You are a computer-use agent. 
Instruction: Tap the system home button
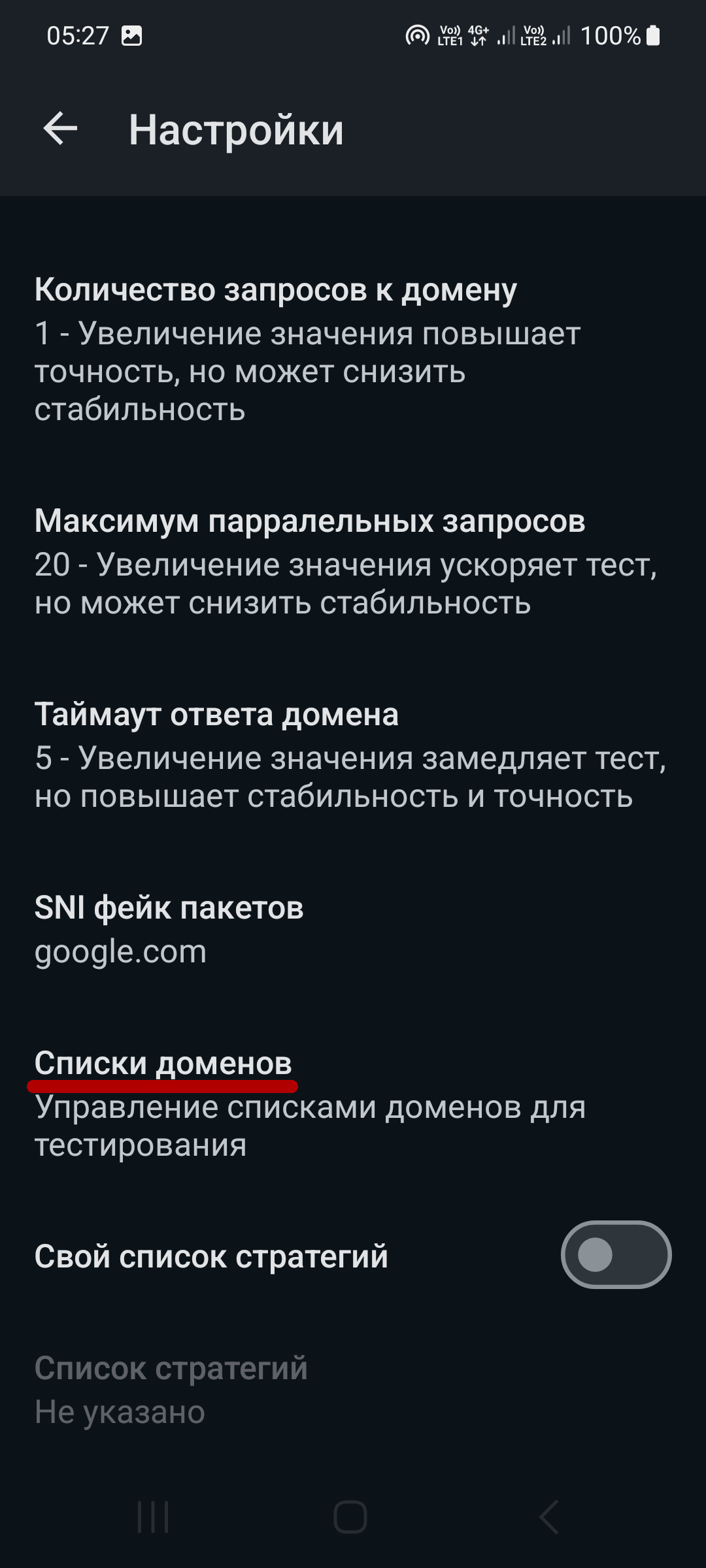coord(350,1516)
